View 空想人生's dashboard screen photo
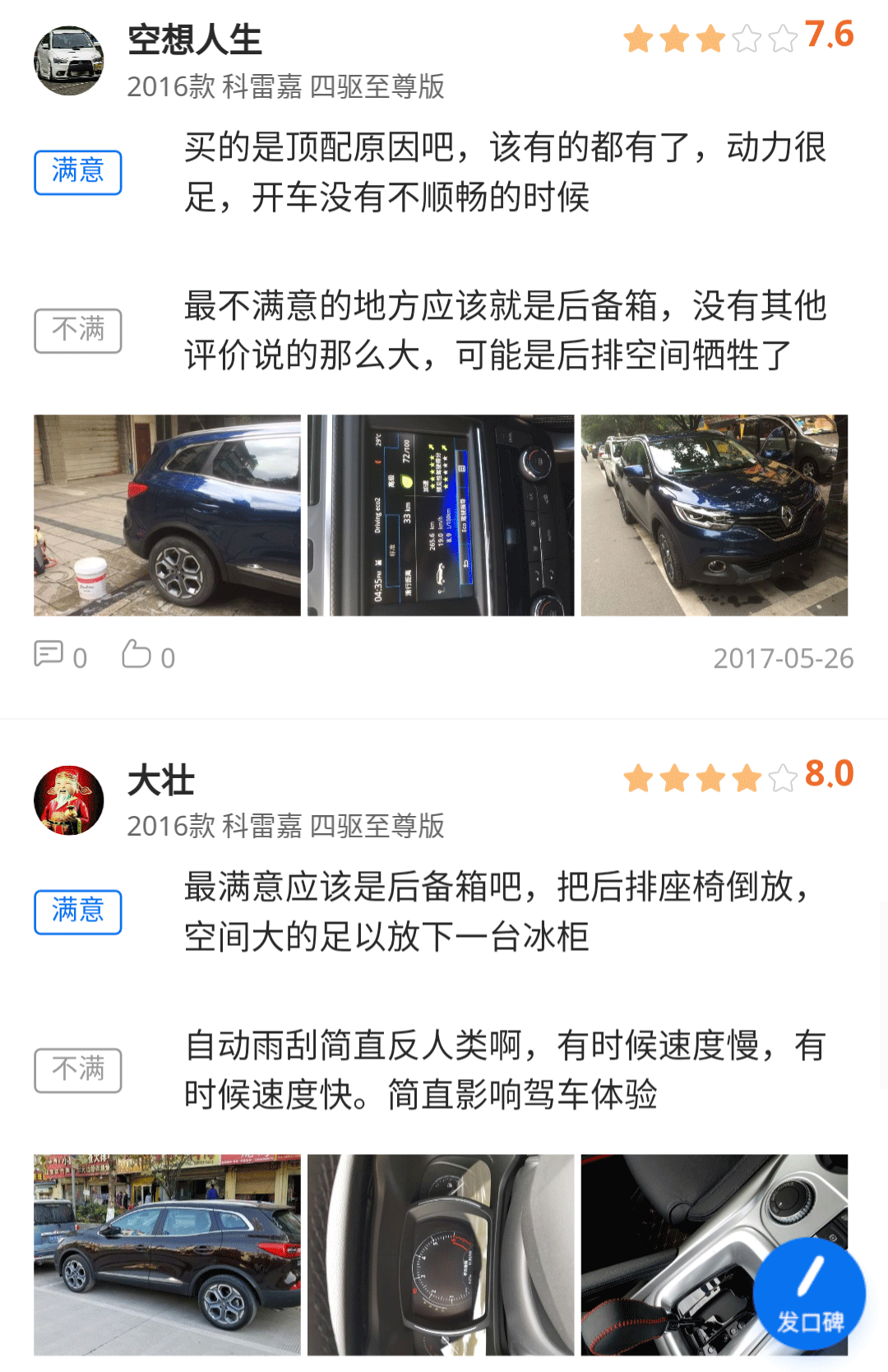 click(441, 515)
